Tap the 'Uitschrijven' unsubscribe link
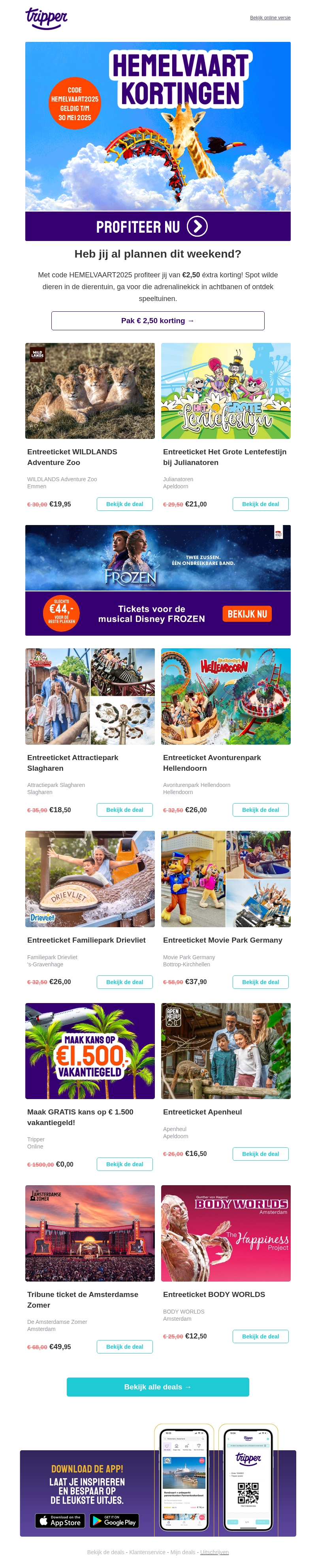This screenshot has height=1568, width=316. pyautogui.click(x=214, y=1551)
